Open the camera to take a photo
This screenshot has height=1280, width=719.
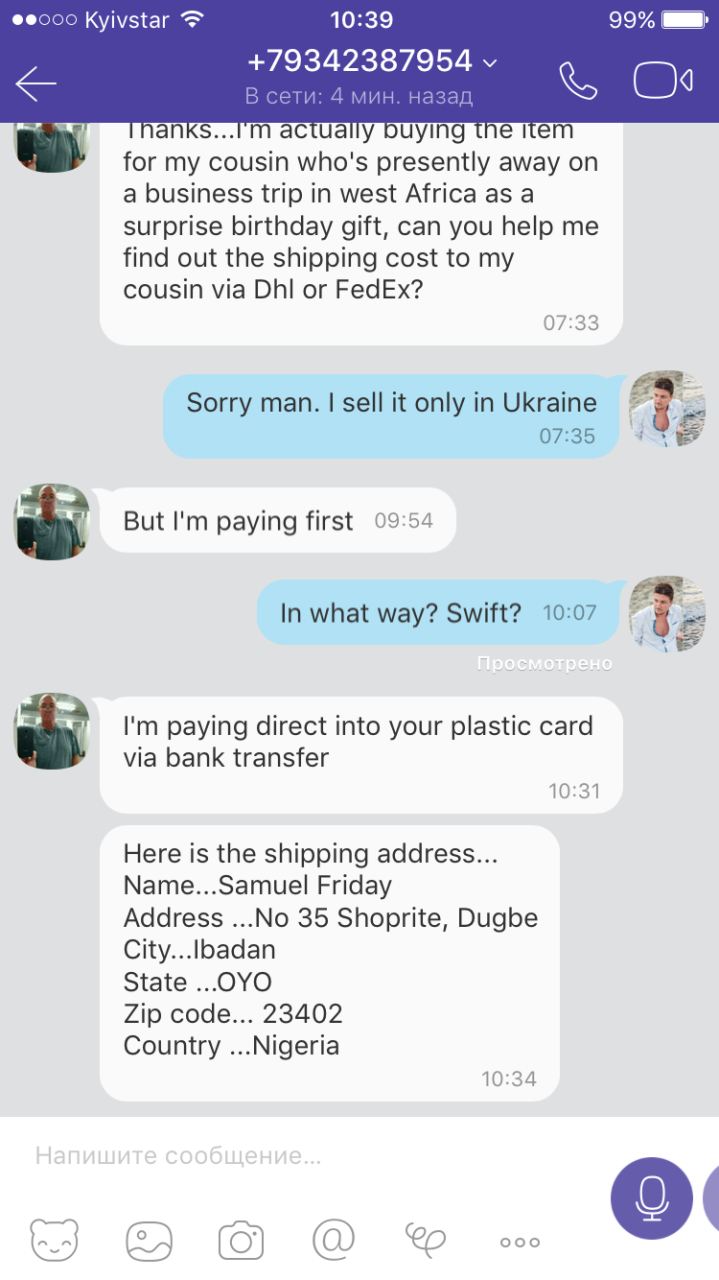coord(241,1241)
